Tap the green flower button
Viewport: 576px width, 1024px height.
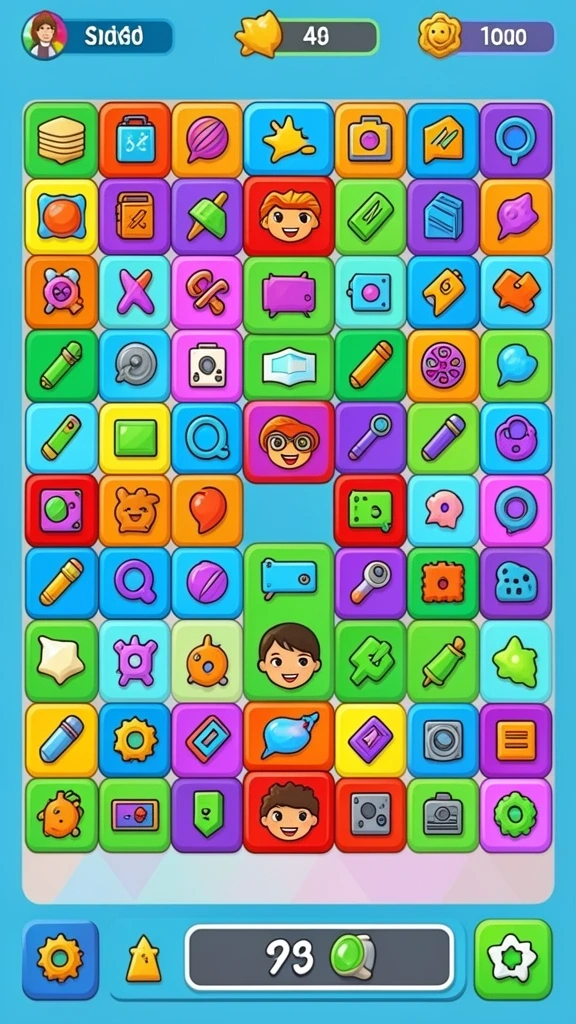(x=513, y=959)
